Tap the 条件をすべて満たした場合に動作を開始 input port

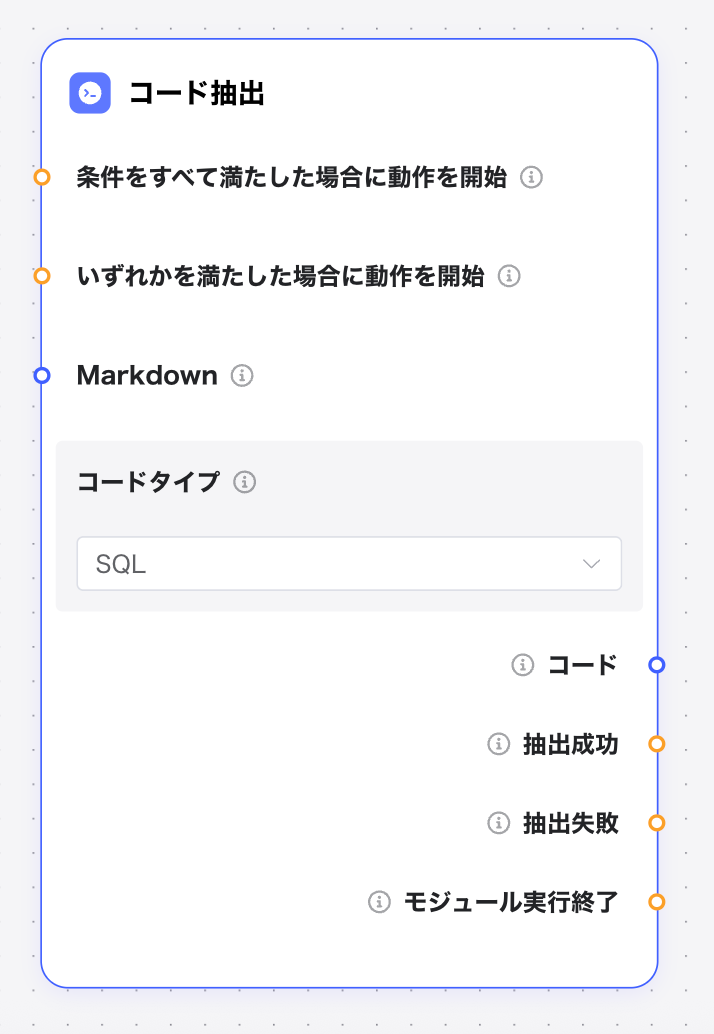point(42,178)
